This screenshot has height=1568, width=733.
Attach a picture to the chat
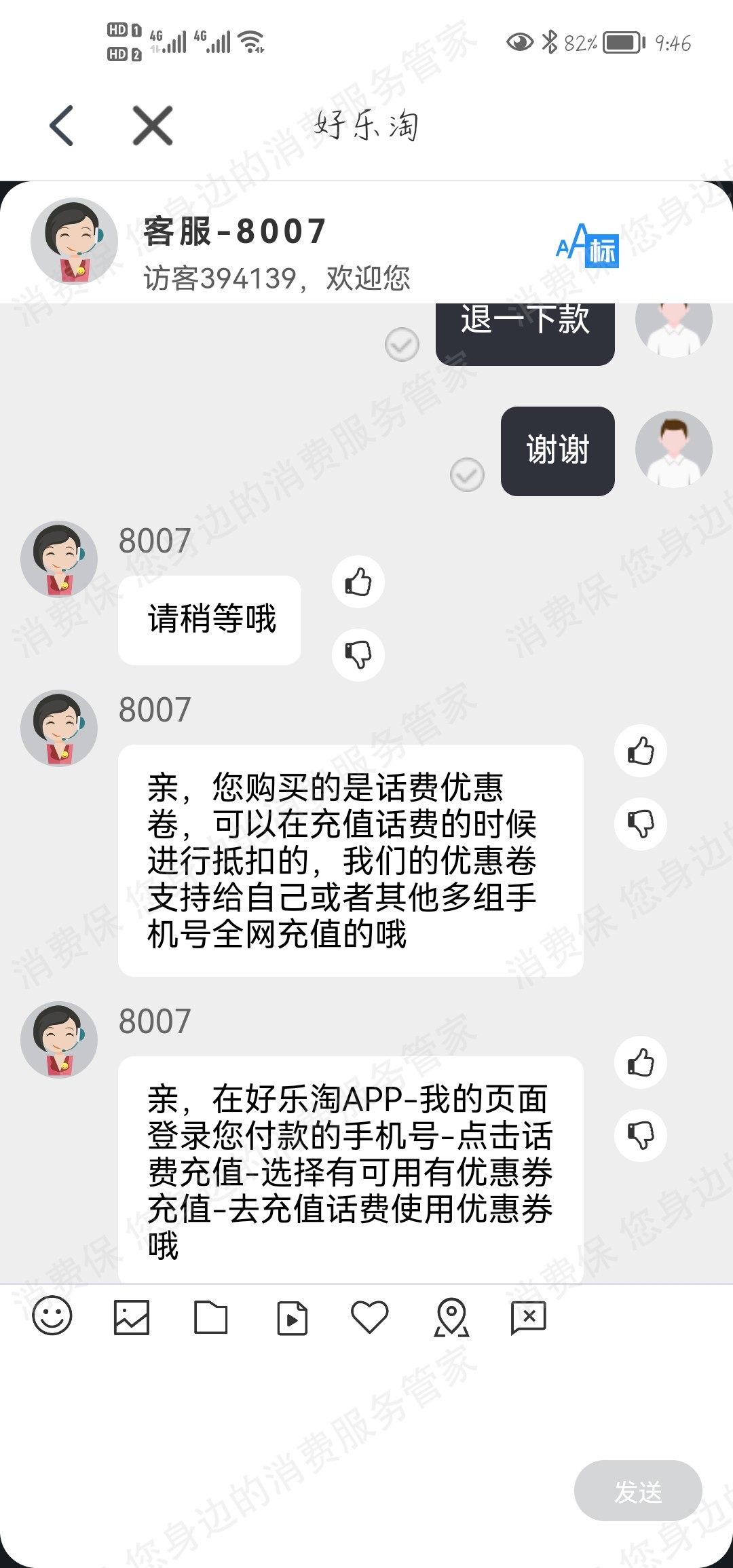(132, 1318)
